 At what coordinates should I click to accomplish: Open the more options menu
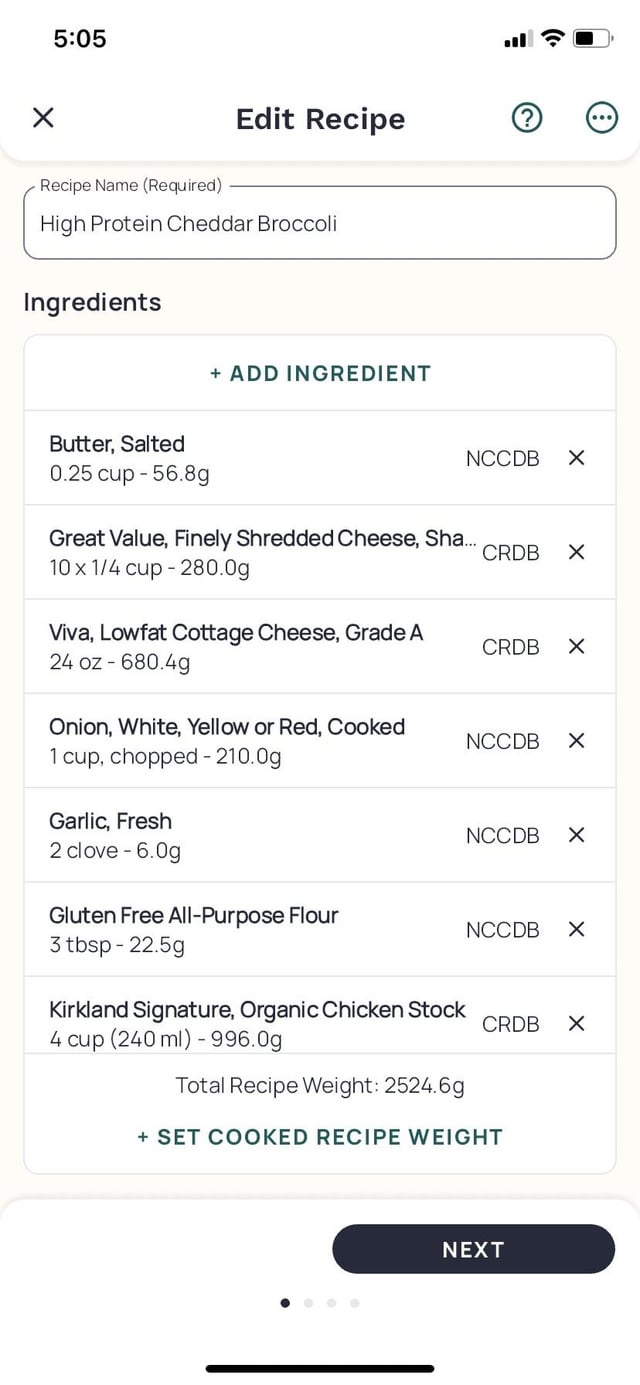point(601,118)
